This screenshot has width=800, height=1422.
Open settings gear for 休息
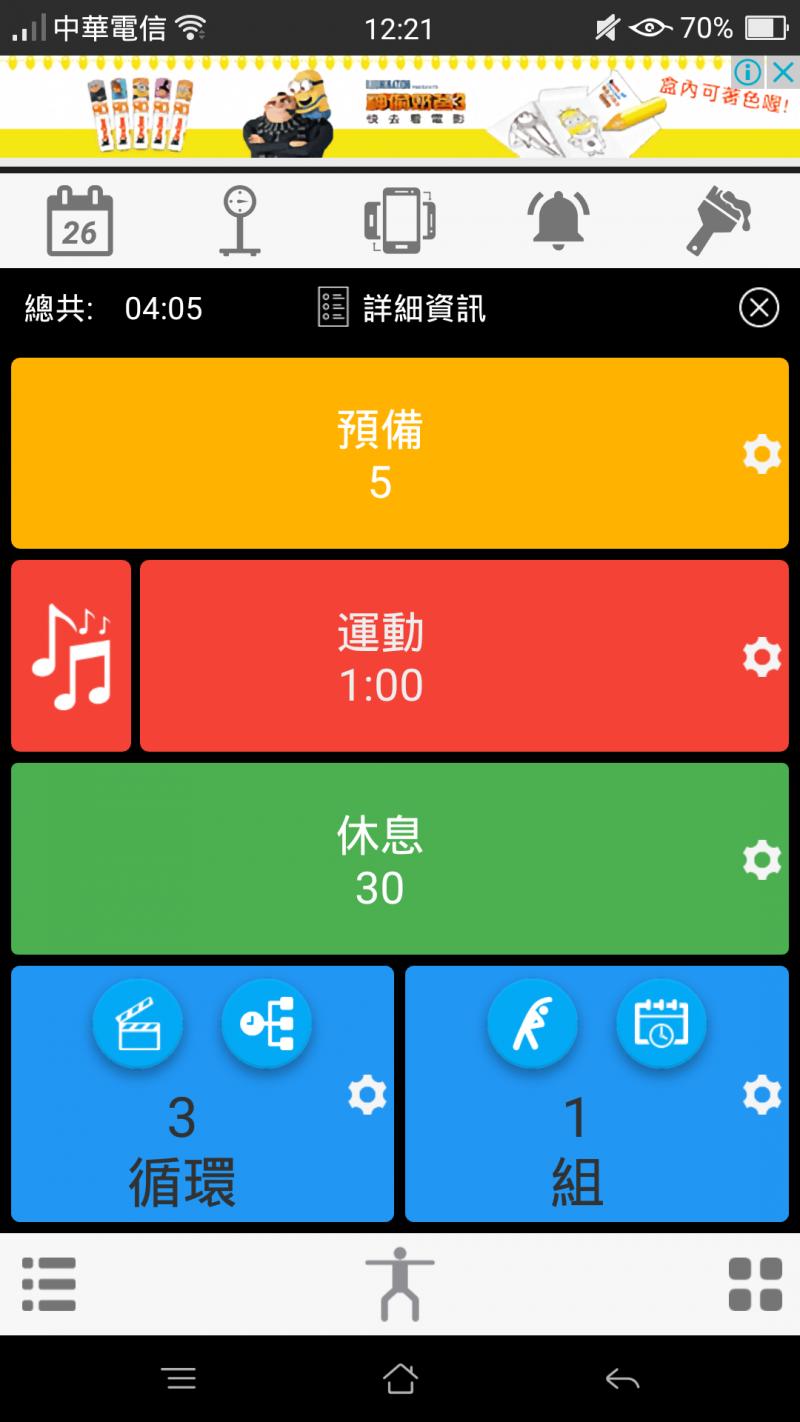[x=762, y=860]
